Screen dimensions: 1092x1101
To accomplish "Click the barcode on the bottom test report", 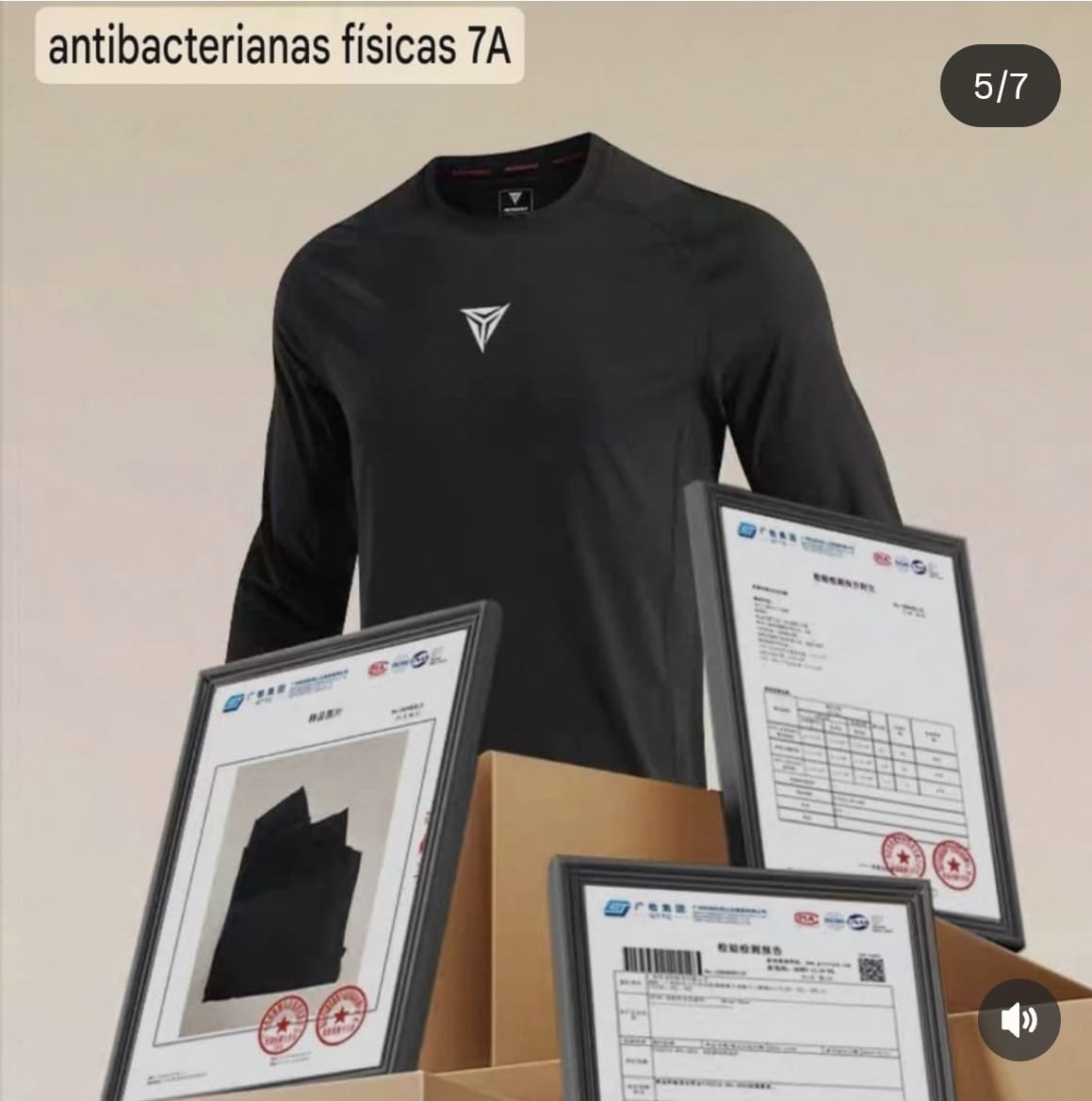I will pyautogui.click(x=660, y=960).
